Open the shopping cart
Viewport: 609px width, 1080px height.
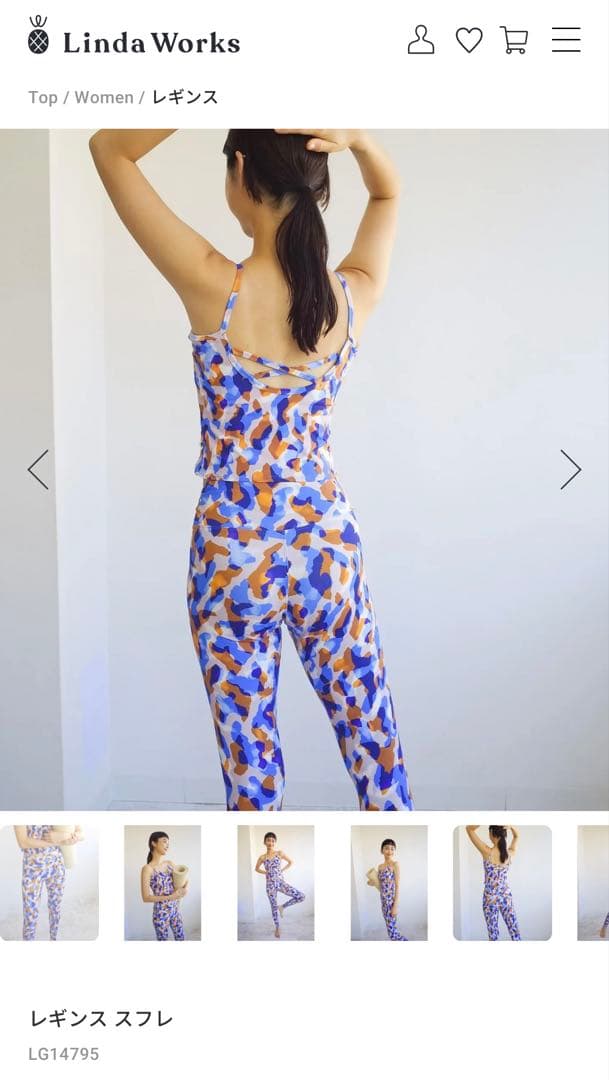click(514, 40)
